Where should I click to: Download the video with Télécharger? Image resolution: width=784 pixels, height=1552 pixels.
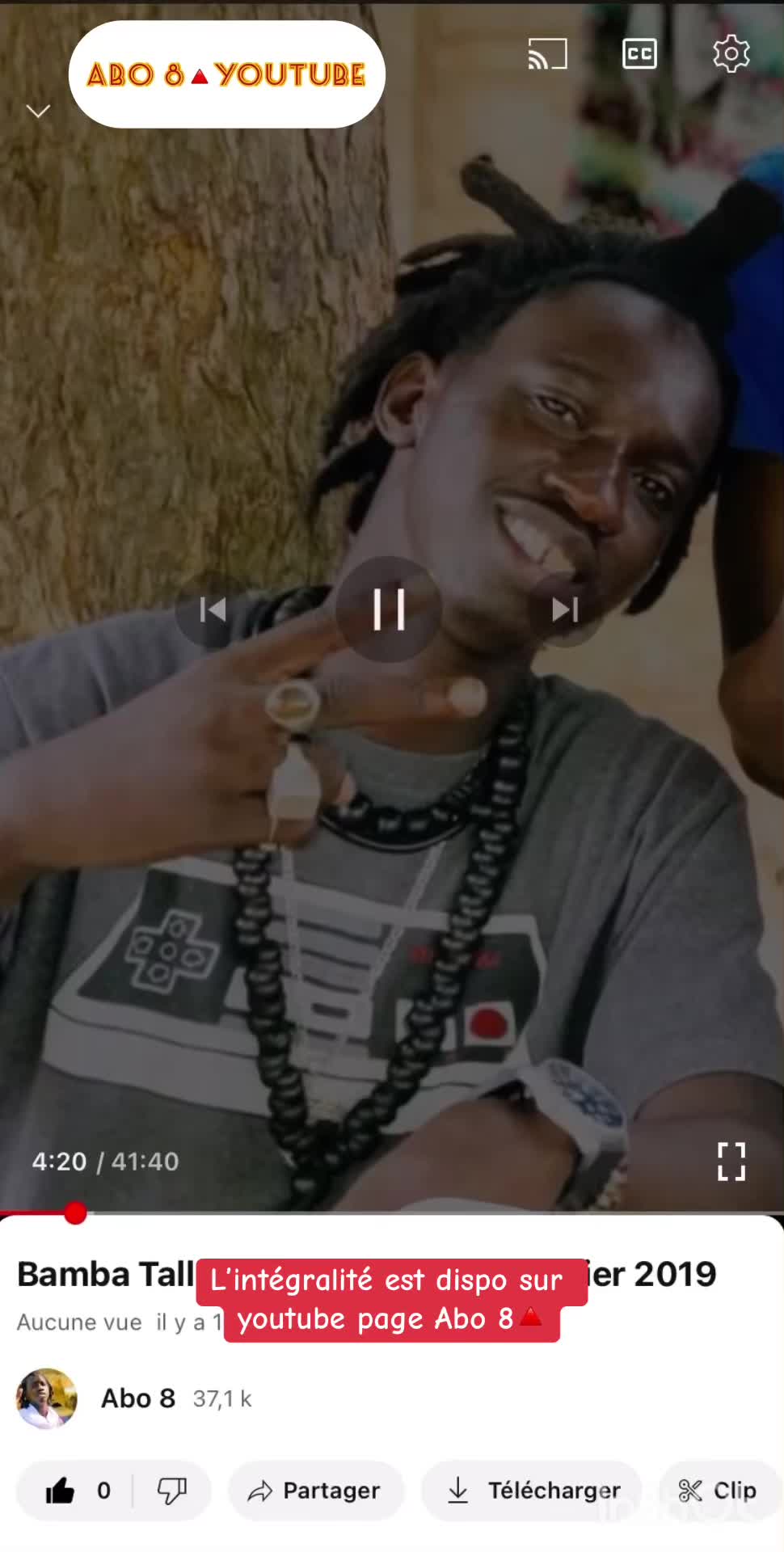(x=533, y=1491)
